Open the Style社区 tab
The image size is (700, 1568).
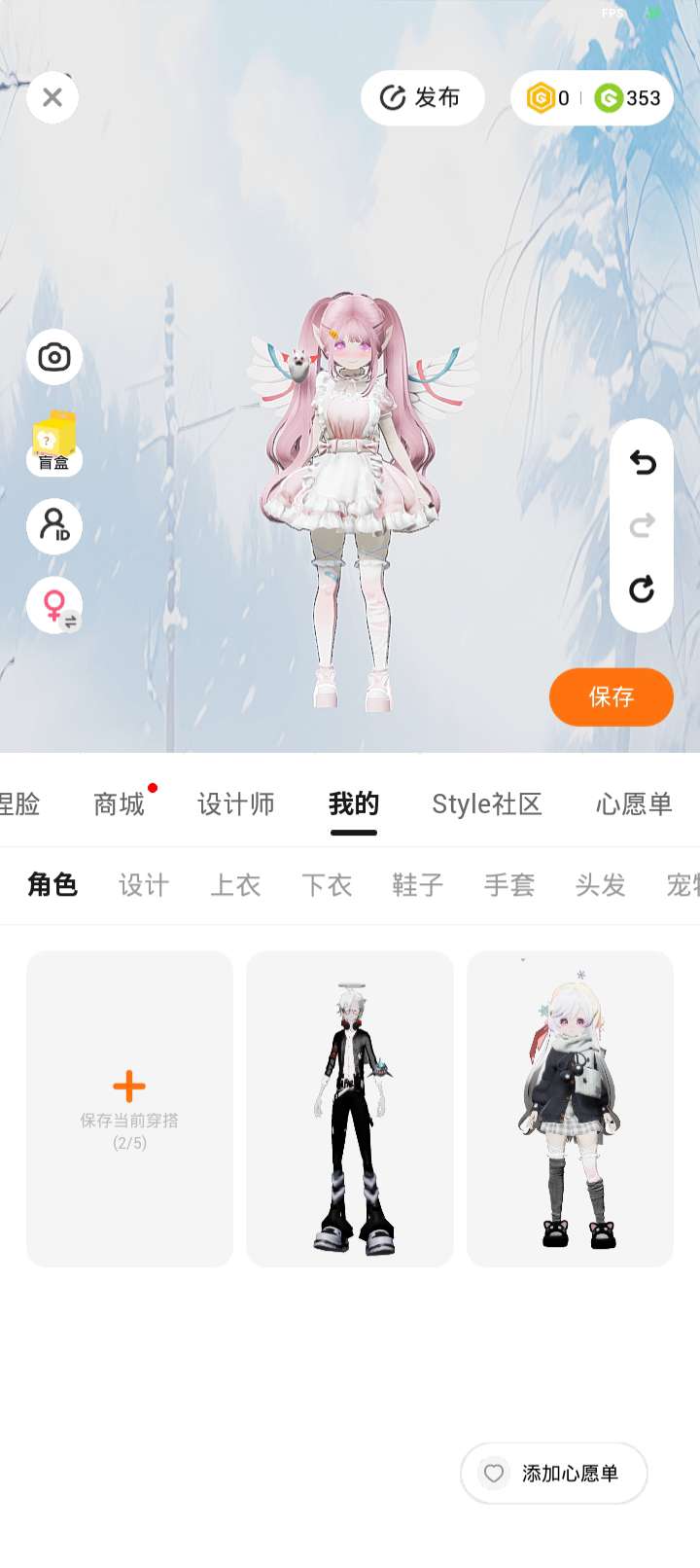click(x=486, y=803)
